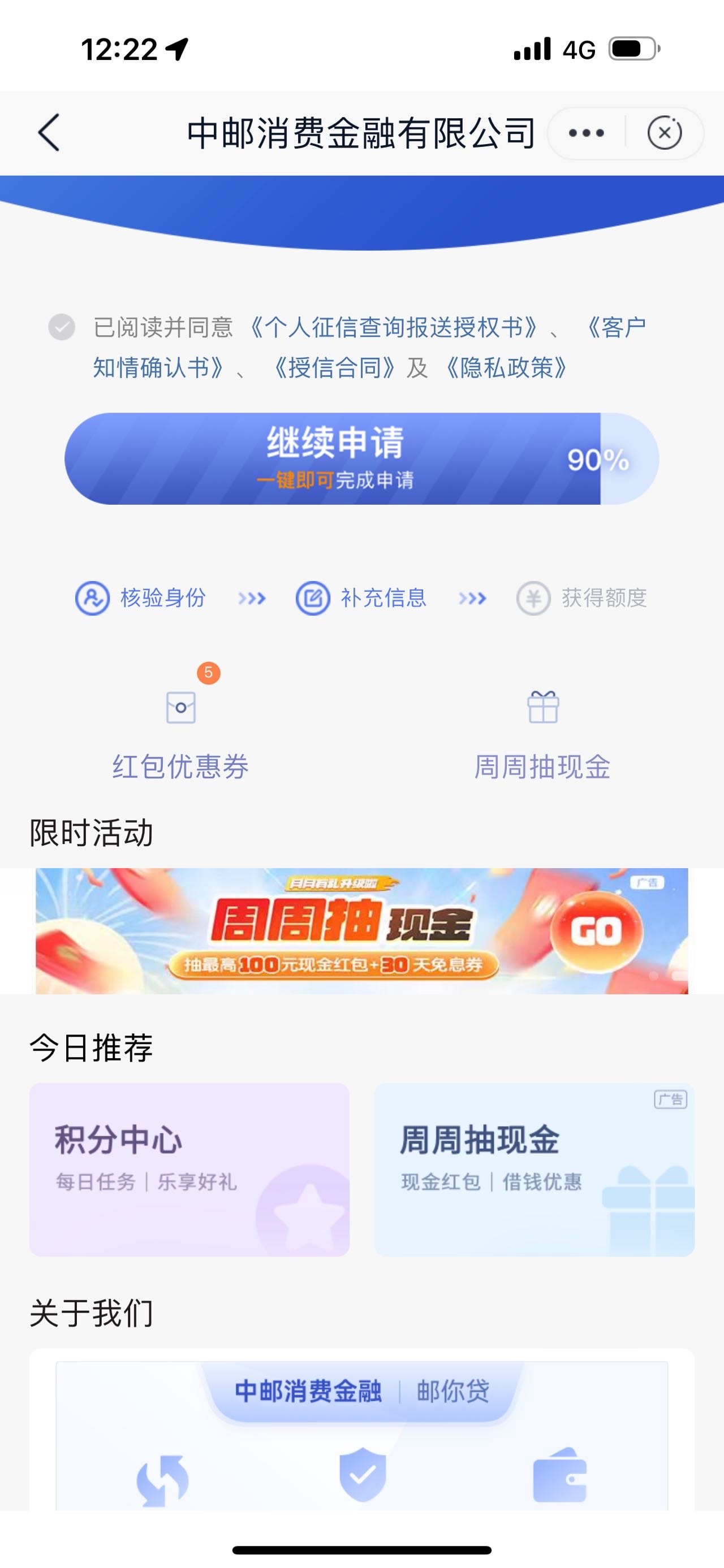Close the mini program
724x1568 pixels.
tap(664, 133)
